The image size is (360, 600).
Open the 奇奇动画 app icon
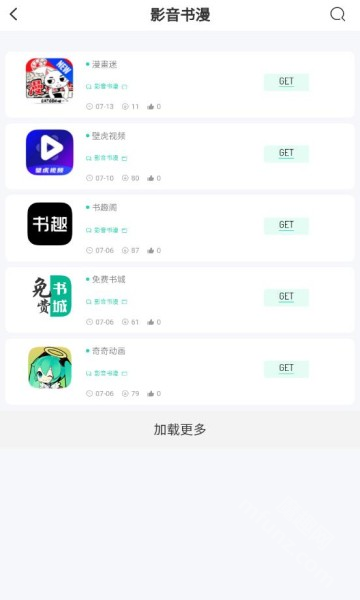pyautogui.click(x=50, y=367)
